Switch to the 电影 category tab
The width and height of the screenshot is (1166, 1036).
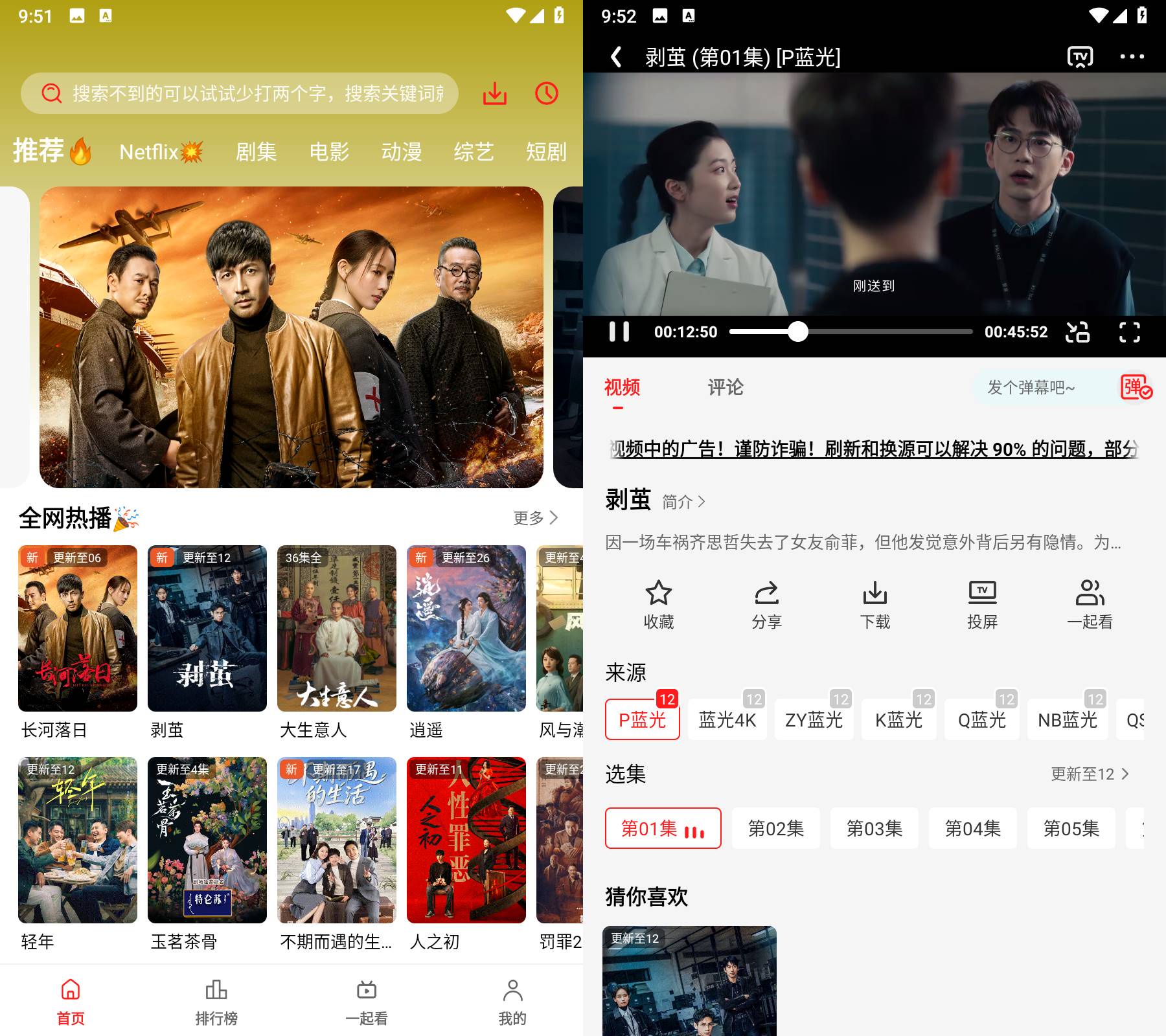pos(329,152)
